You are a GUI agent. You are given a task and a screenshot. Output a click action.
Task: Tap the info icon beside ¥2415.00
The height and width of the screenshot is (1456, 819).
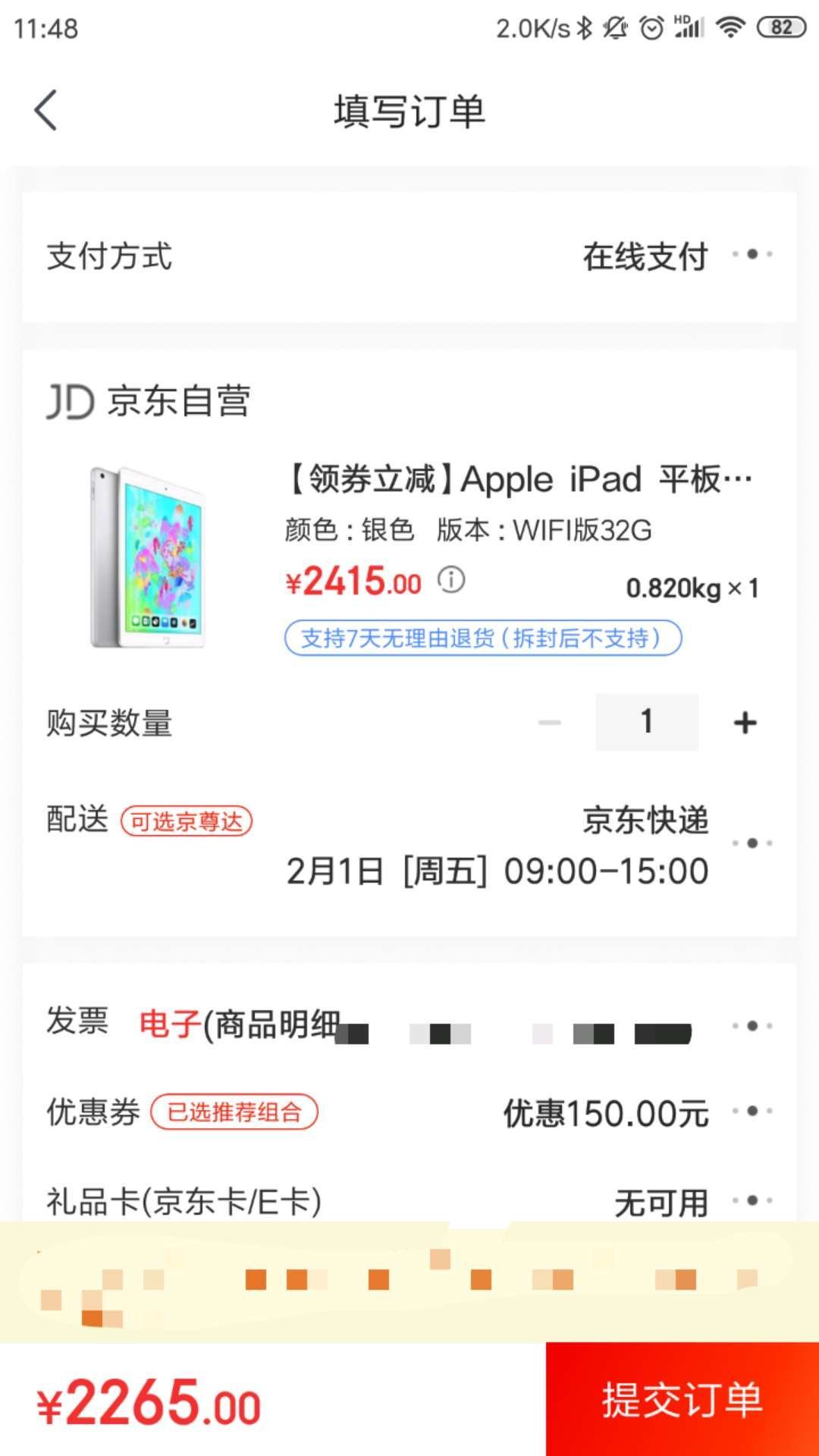tap(451, 580)
